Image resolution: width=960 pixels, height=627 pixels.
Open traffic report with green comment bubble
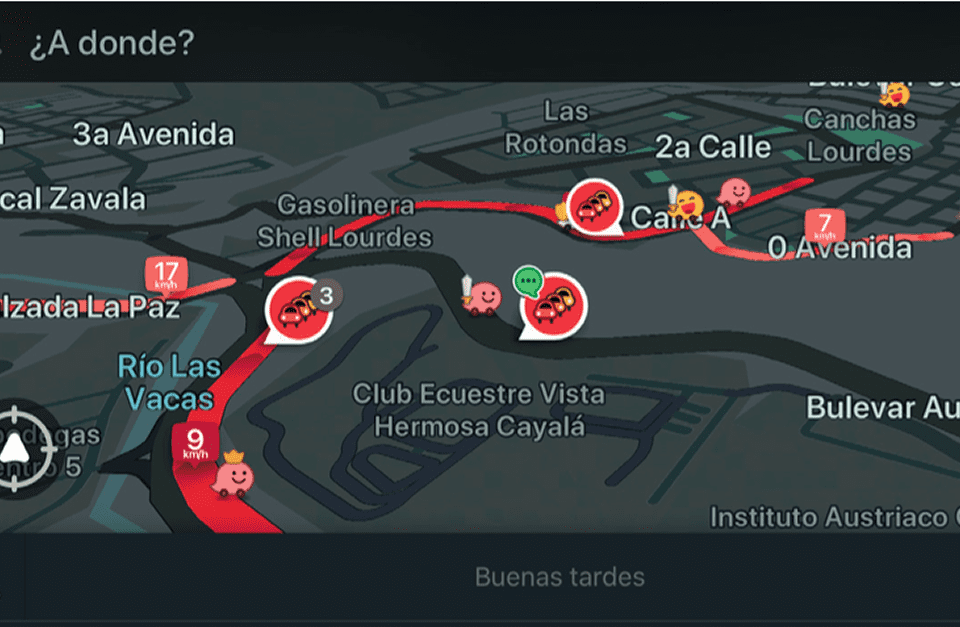point(553,306)
